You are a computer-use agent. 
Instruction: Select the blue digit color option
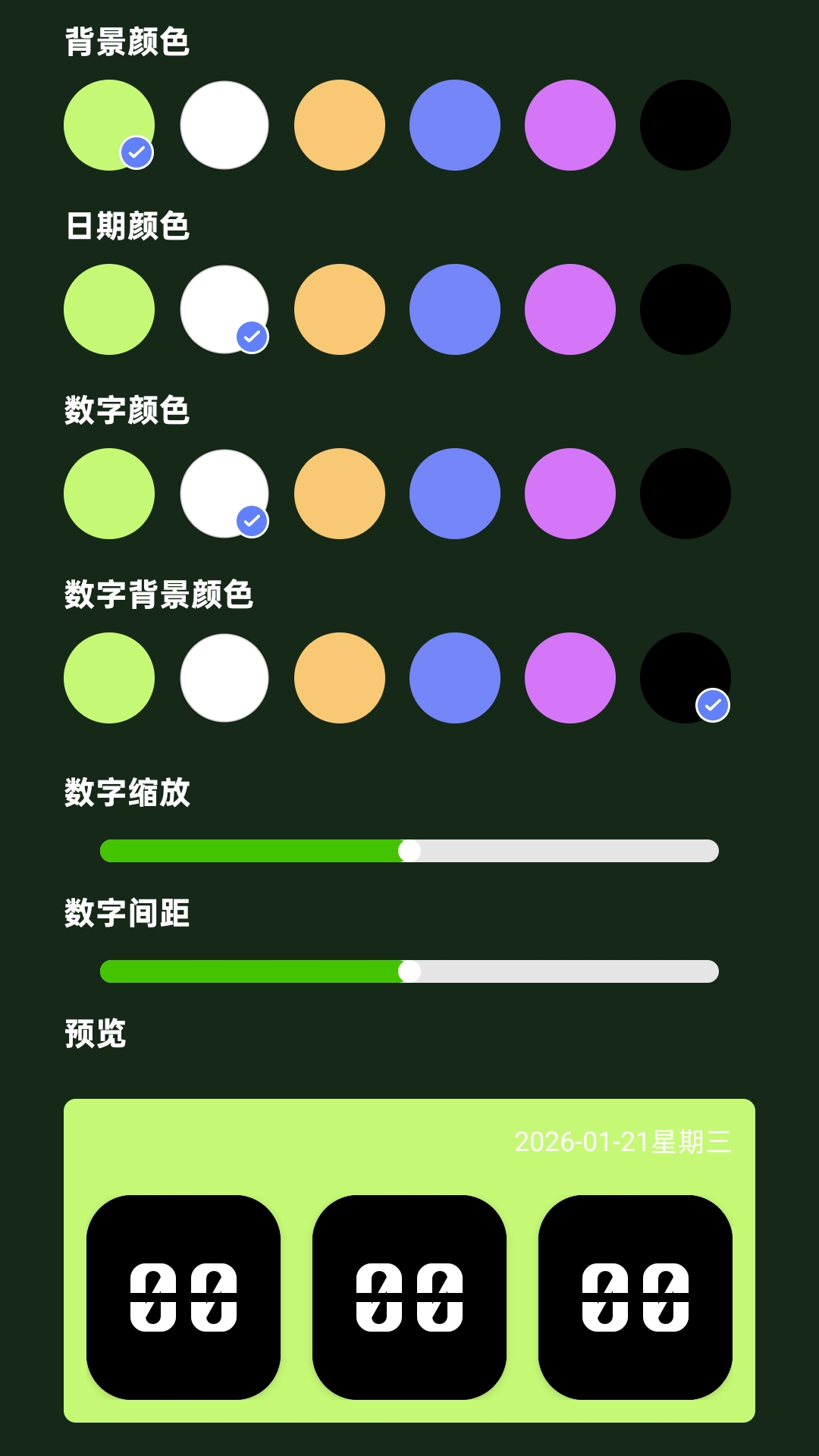tap(455, 494)
